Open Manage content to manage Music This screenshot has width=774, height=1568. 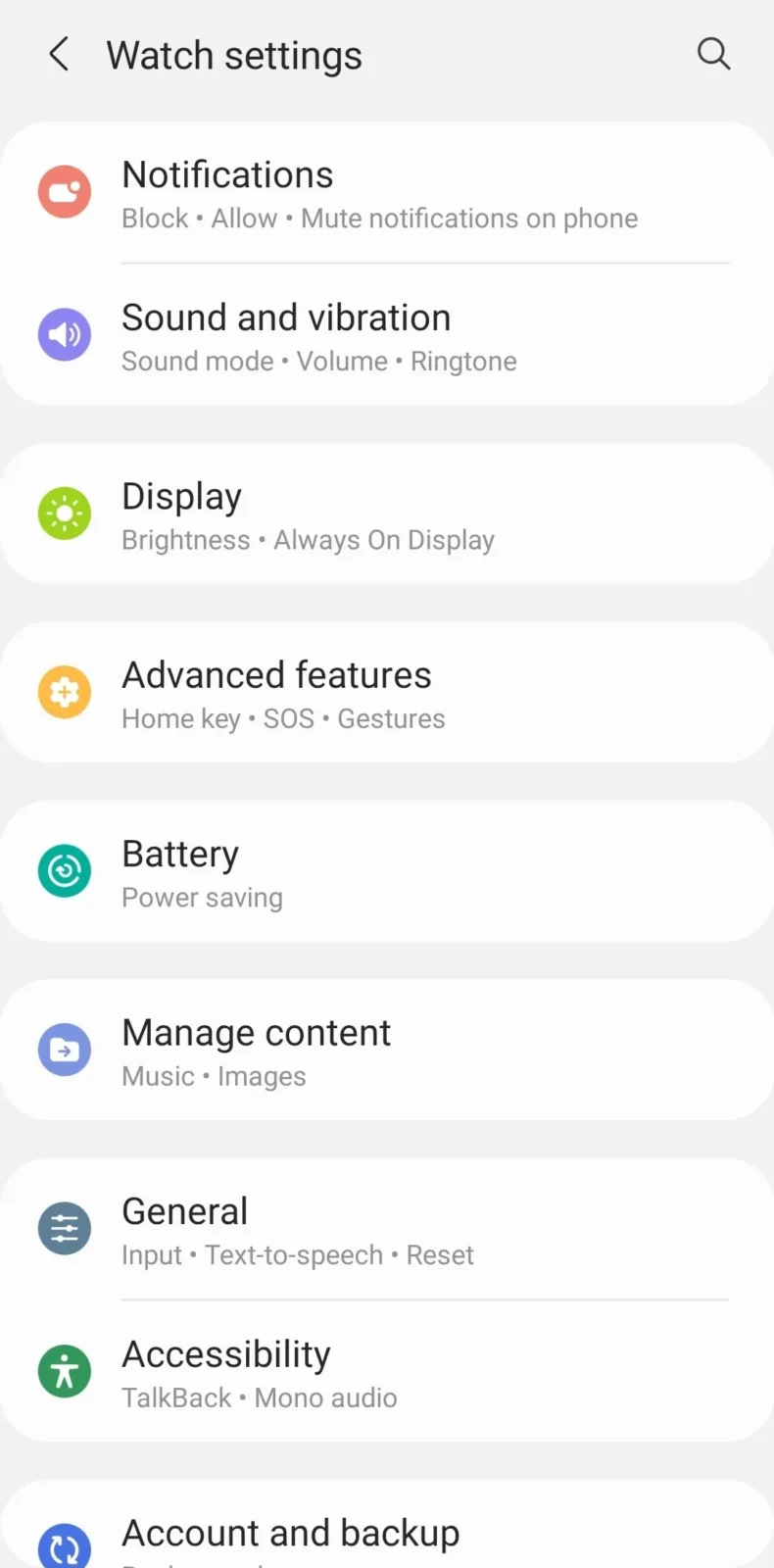(x=387, y=1050)
